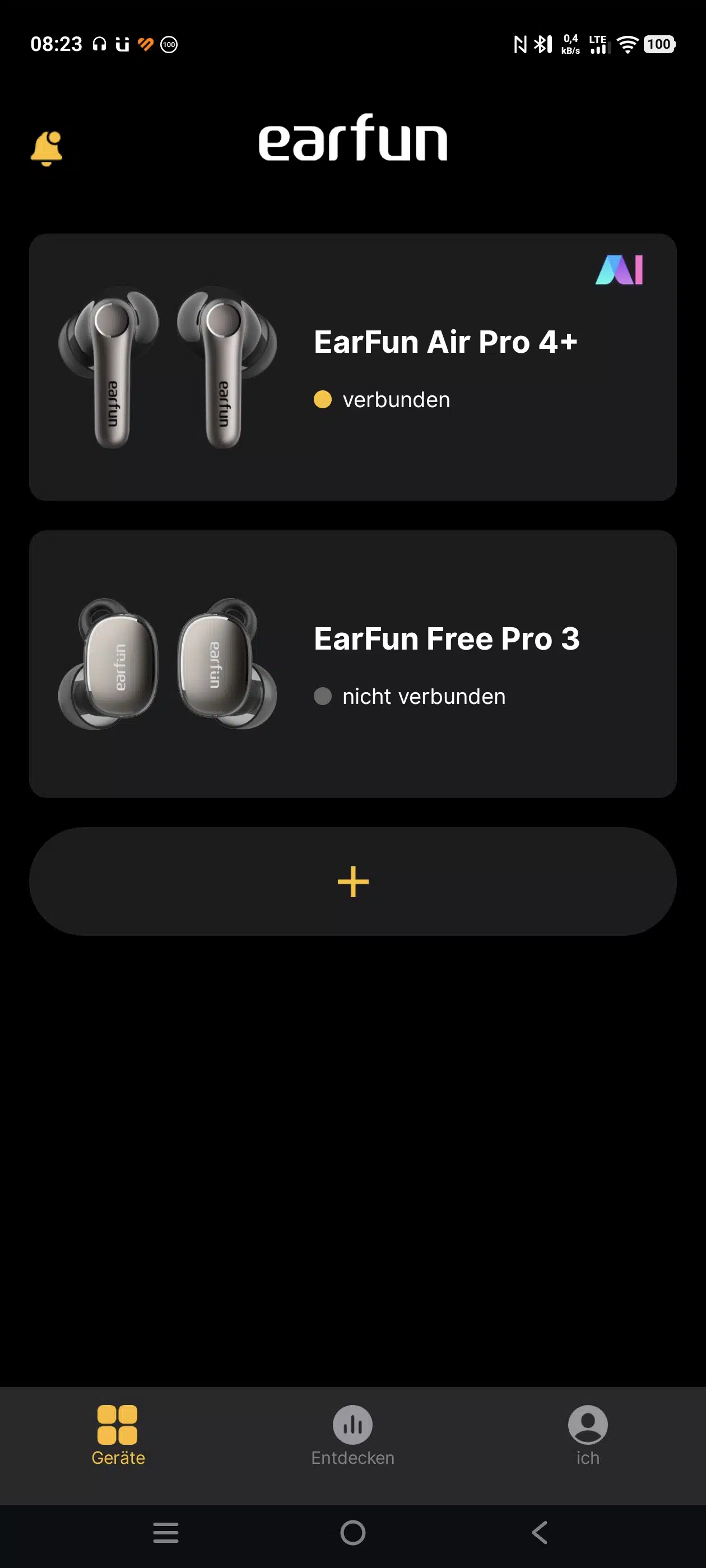The width and height of the screenshot is (706, 1568).
Task: Go to the ich profile tab
Action: [587, 1435]
